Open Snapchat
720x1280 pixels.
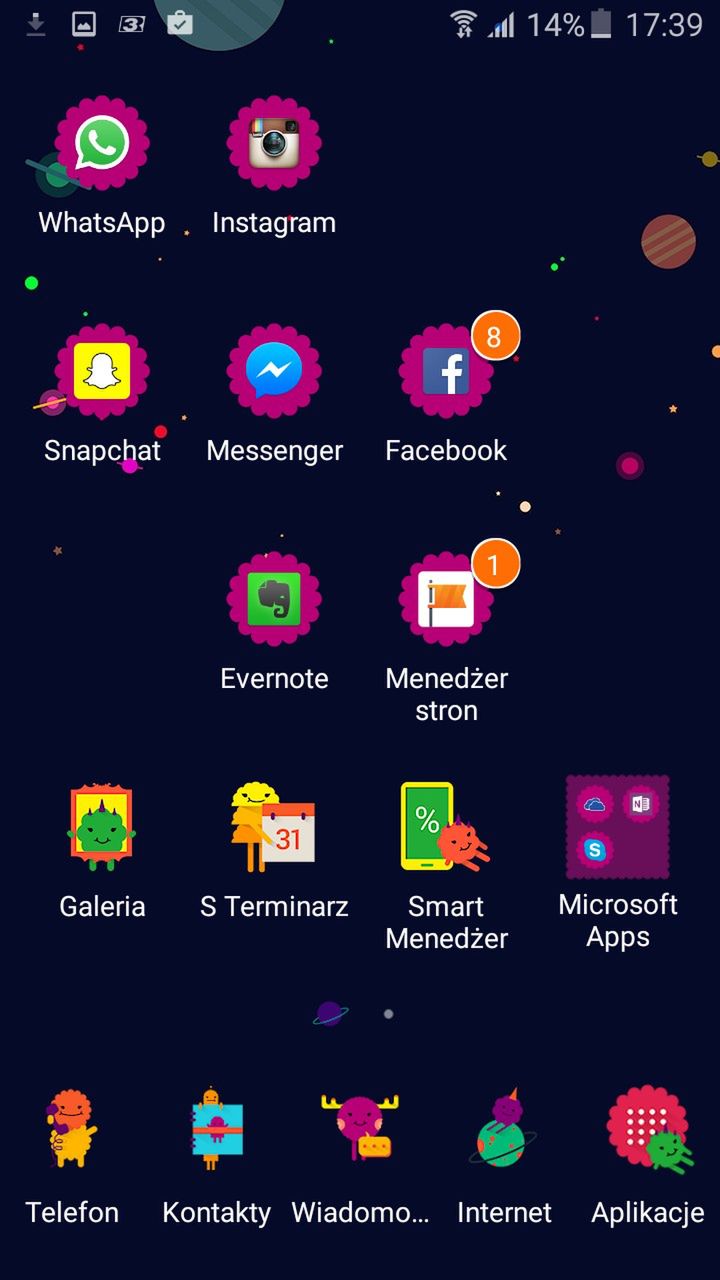point(102,372)
